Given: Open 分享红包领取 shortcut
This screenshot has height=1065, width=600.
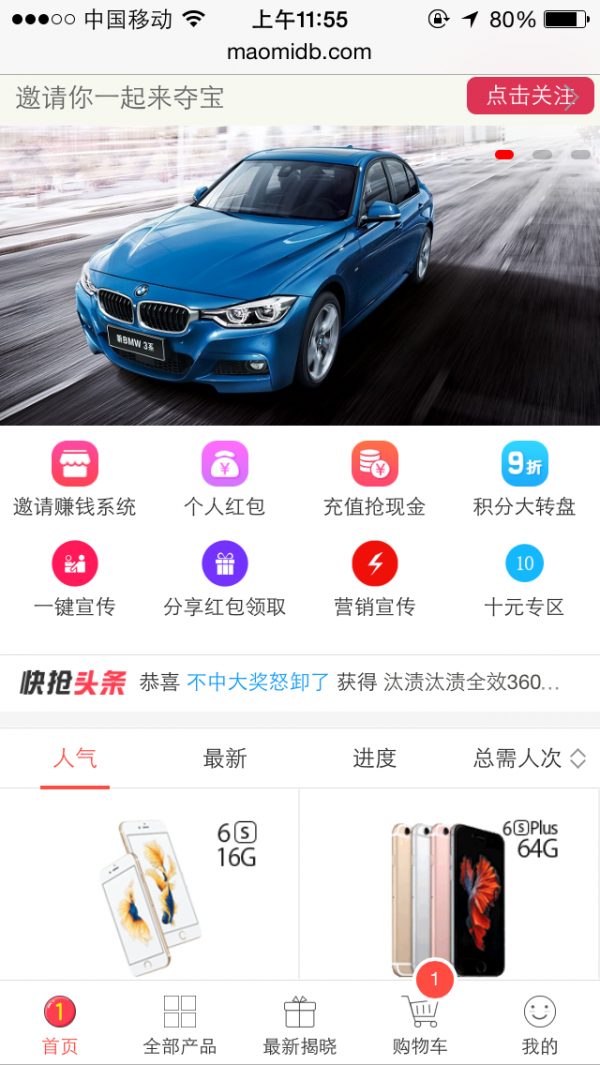Looking at the screenshot, I should pos(225,579).
